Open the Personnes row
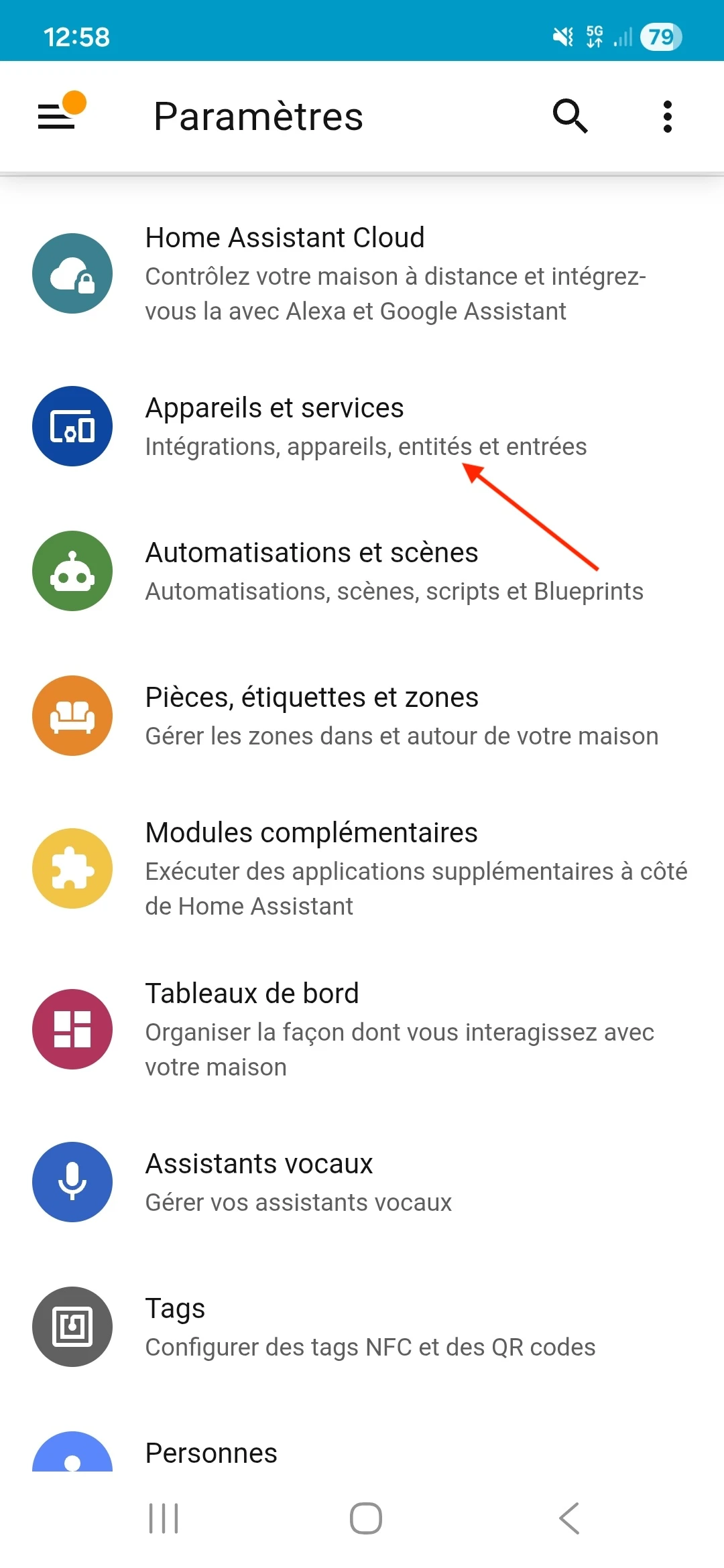724x1568 pixels. (362, 1453)
